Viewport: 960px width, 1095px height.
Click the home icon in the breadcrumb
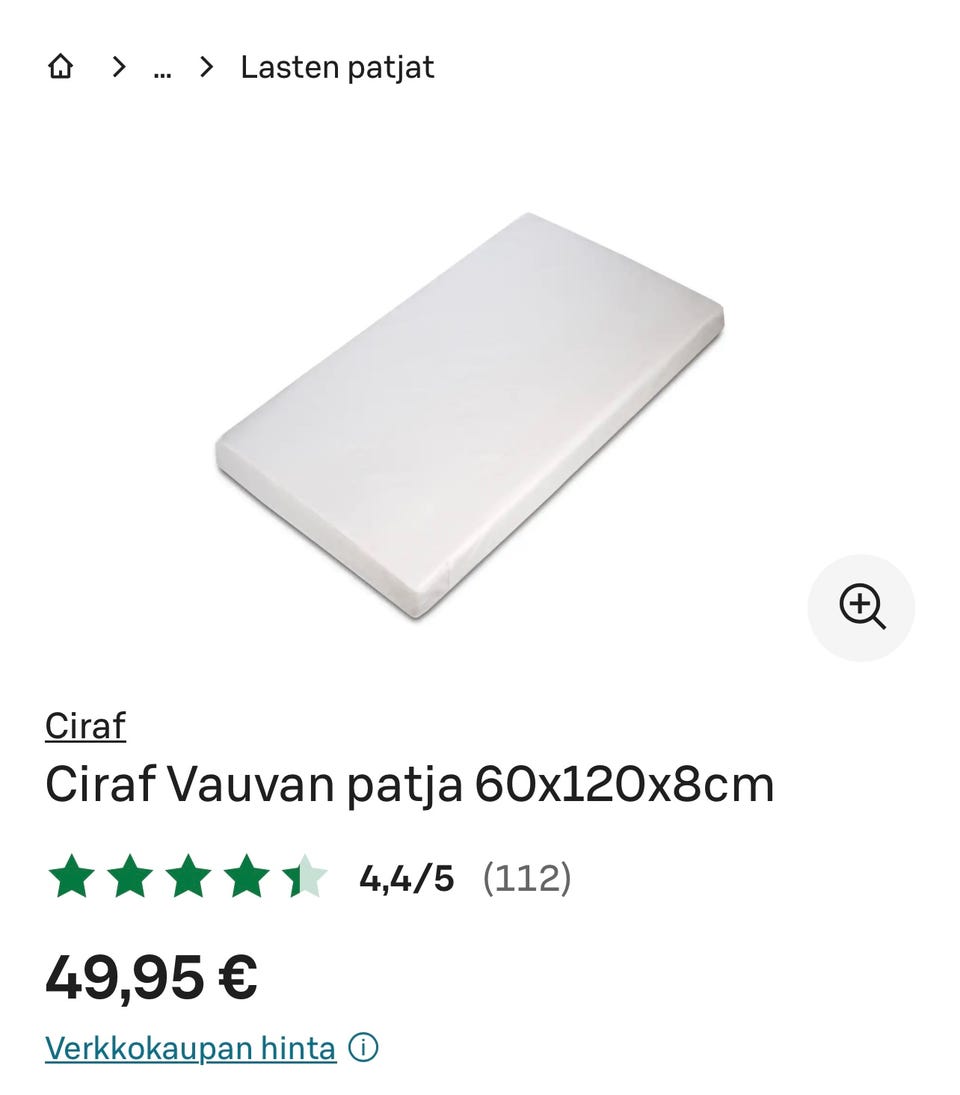(x=62, y=66)
